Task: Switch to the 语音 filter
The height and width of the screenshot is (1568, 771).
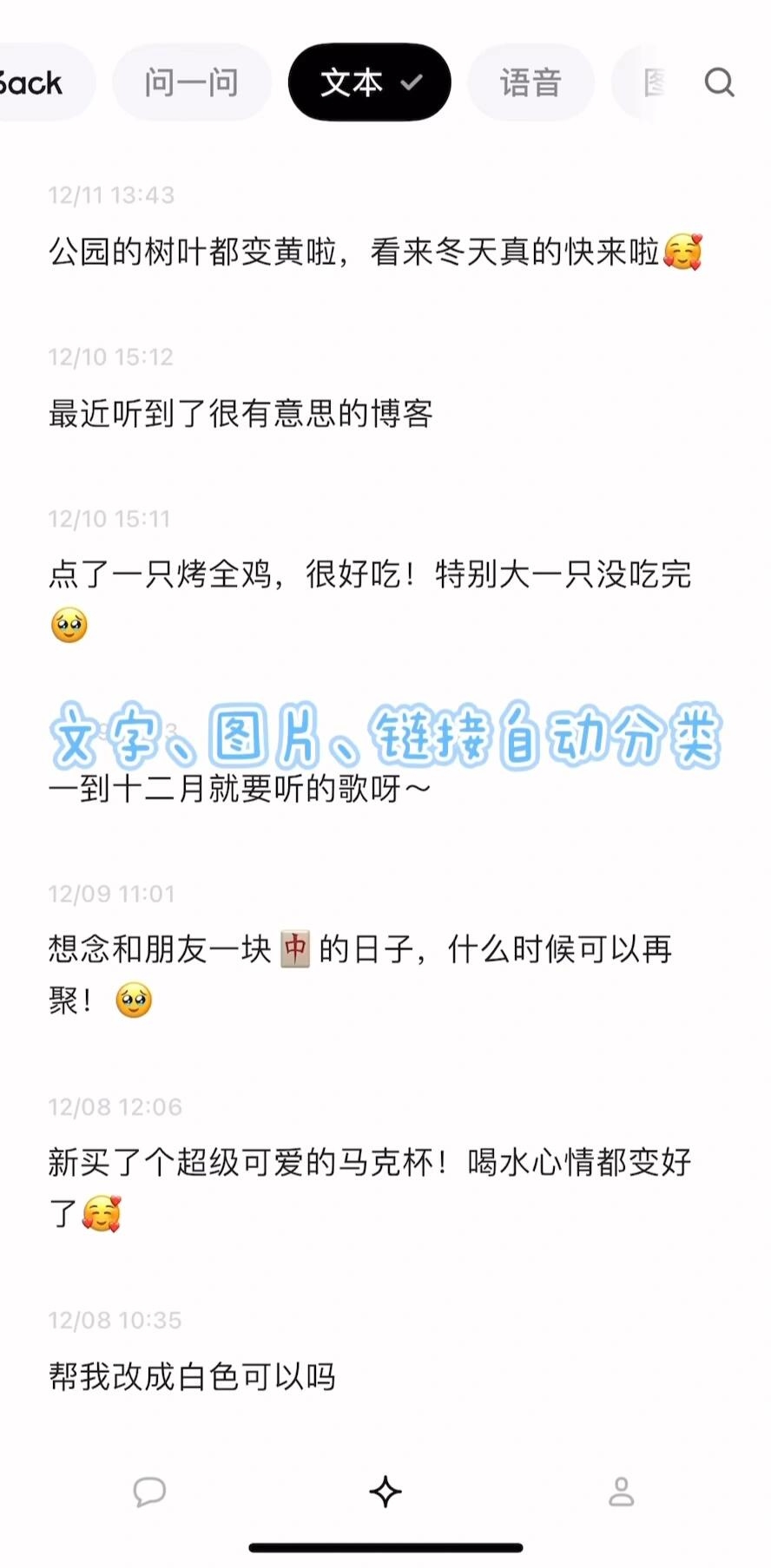Action: (530, 82)
